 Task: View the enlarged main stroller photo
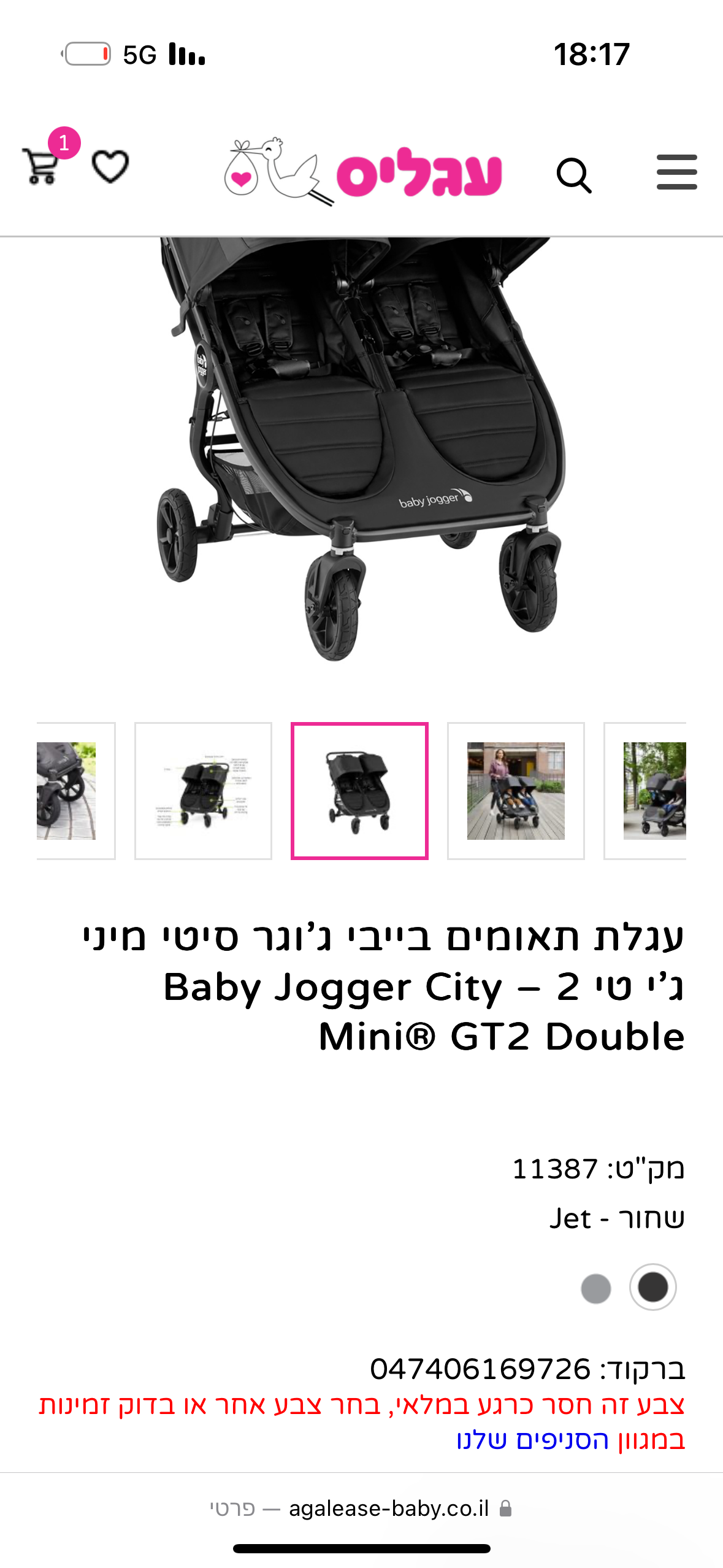click(x=362, y=448)
